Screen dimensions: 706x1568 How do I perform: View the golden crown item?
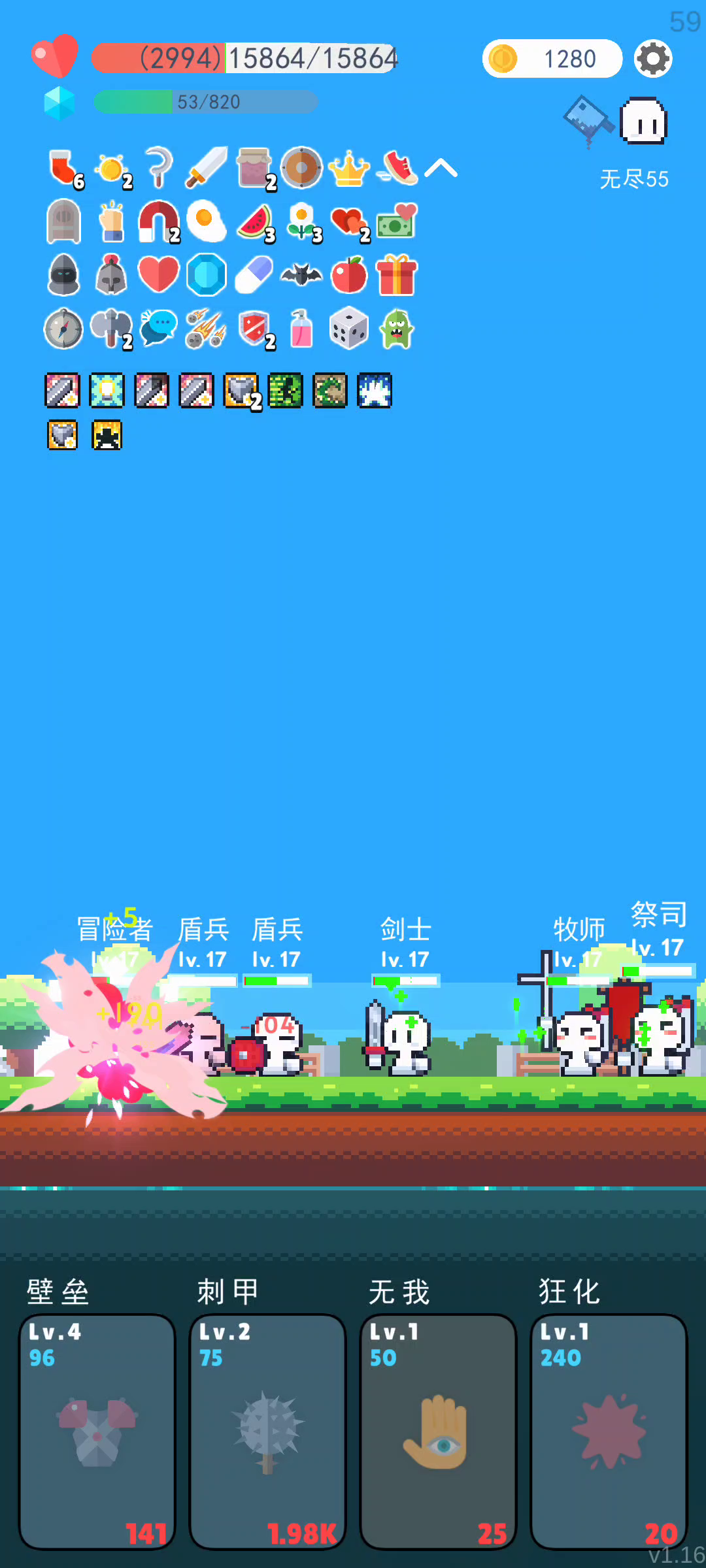348,169
